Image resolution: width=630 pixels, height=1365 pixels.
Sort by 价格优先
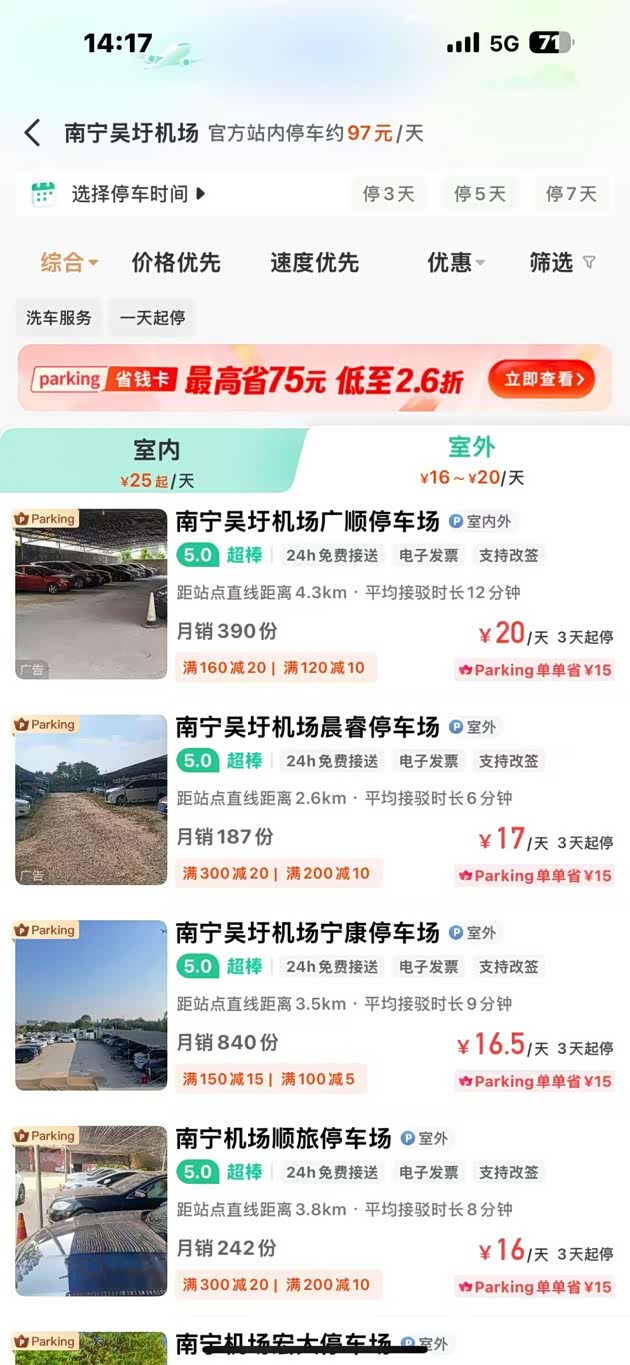[176, 263]
